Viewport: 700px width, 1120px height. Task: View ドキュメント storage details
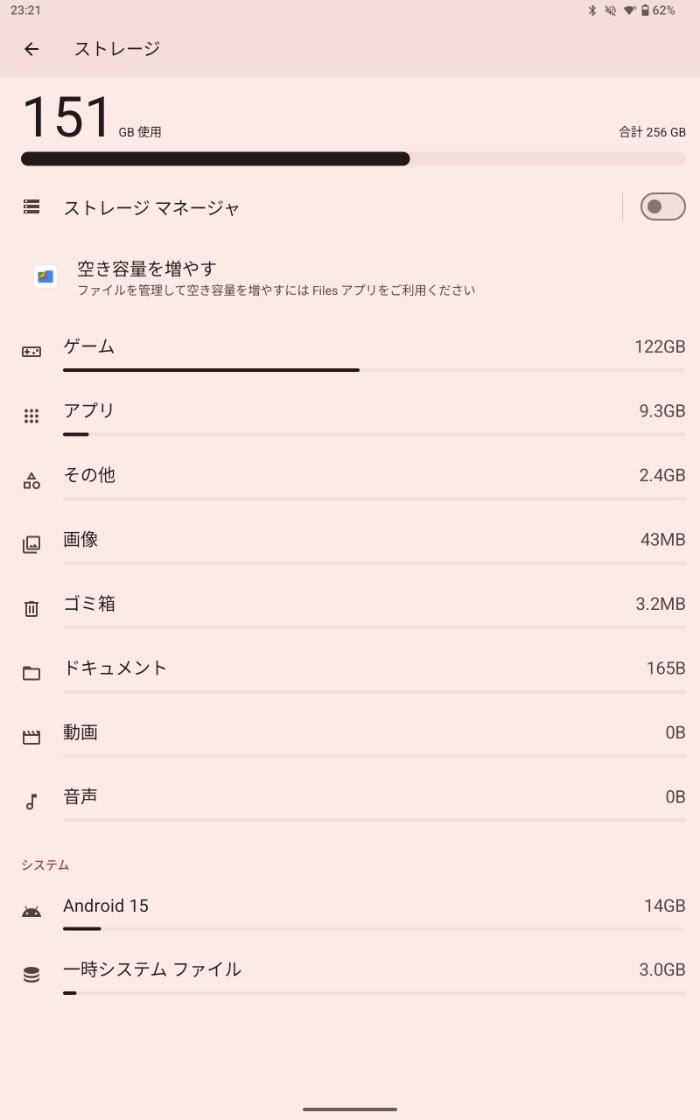pyautogui.click(x=350, y=669)
